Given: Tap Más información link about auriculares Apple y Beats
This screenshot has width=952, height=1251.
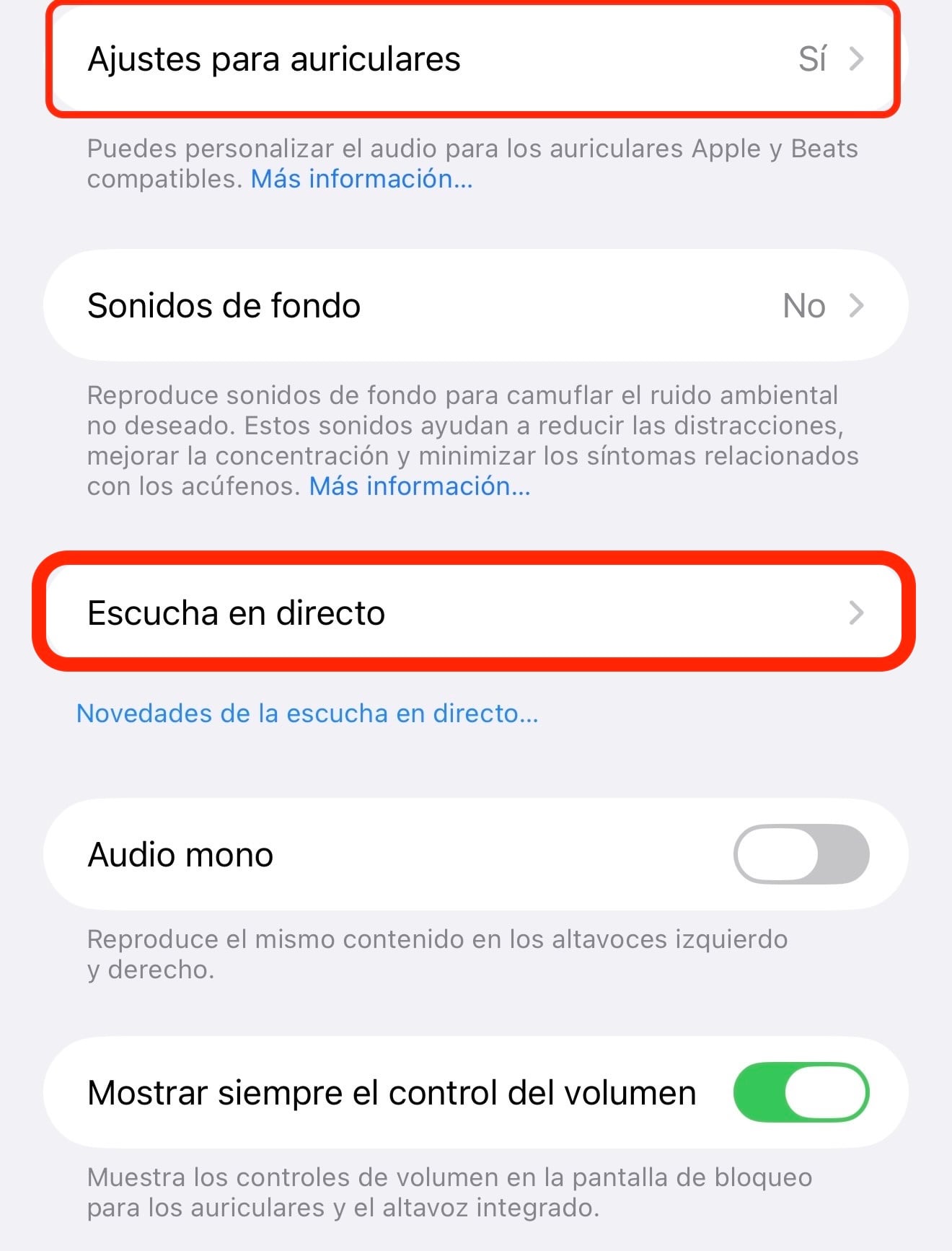Looking at the screenshot, I should [x=361, y=179].
